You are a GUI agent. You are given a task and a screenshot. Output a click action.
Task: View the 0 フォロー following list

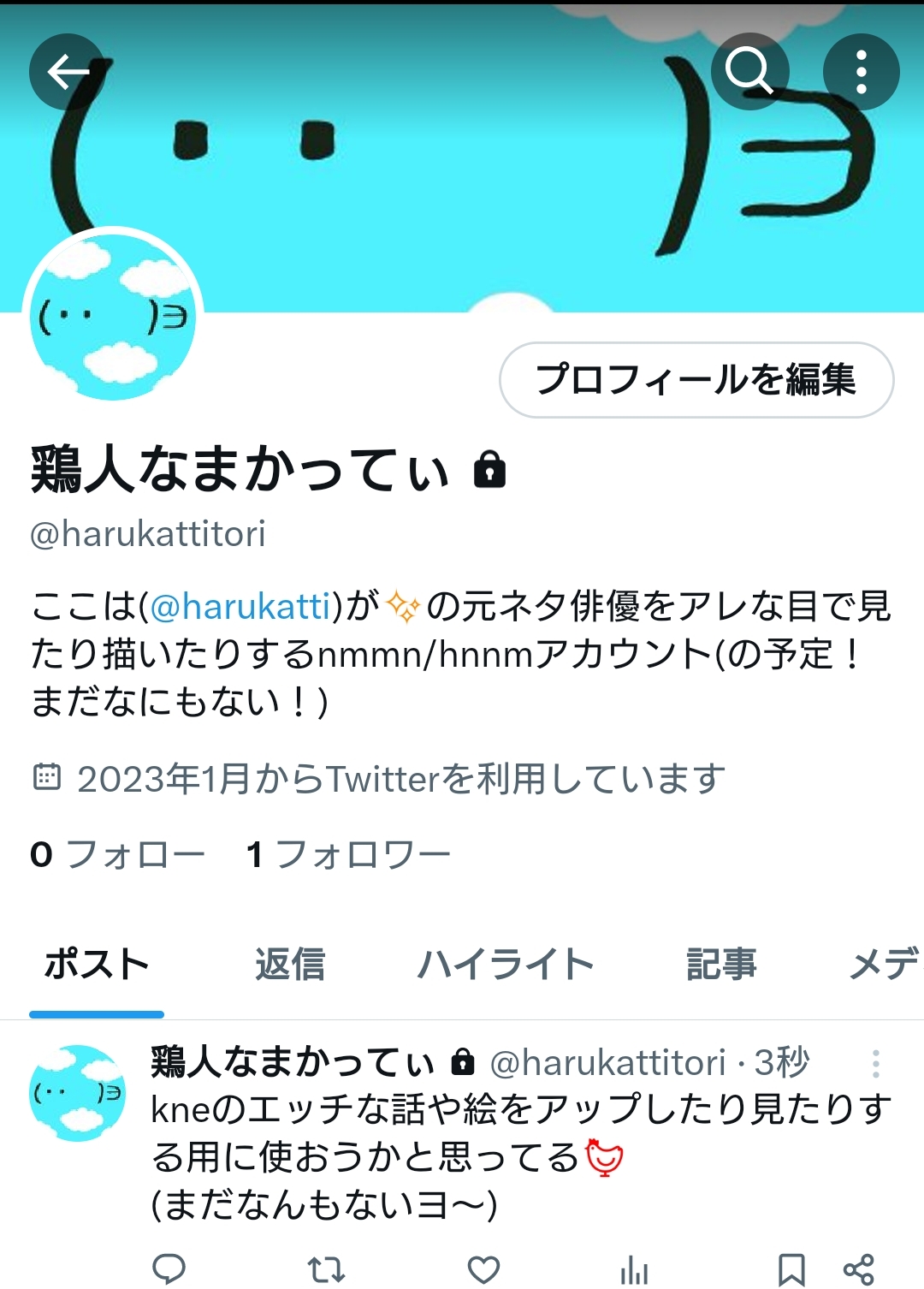118,854
